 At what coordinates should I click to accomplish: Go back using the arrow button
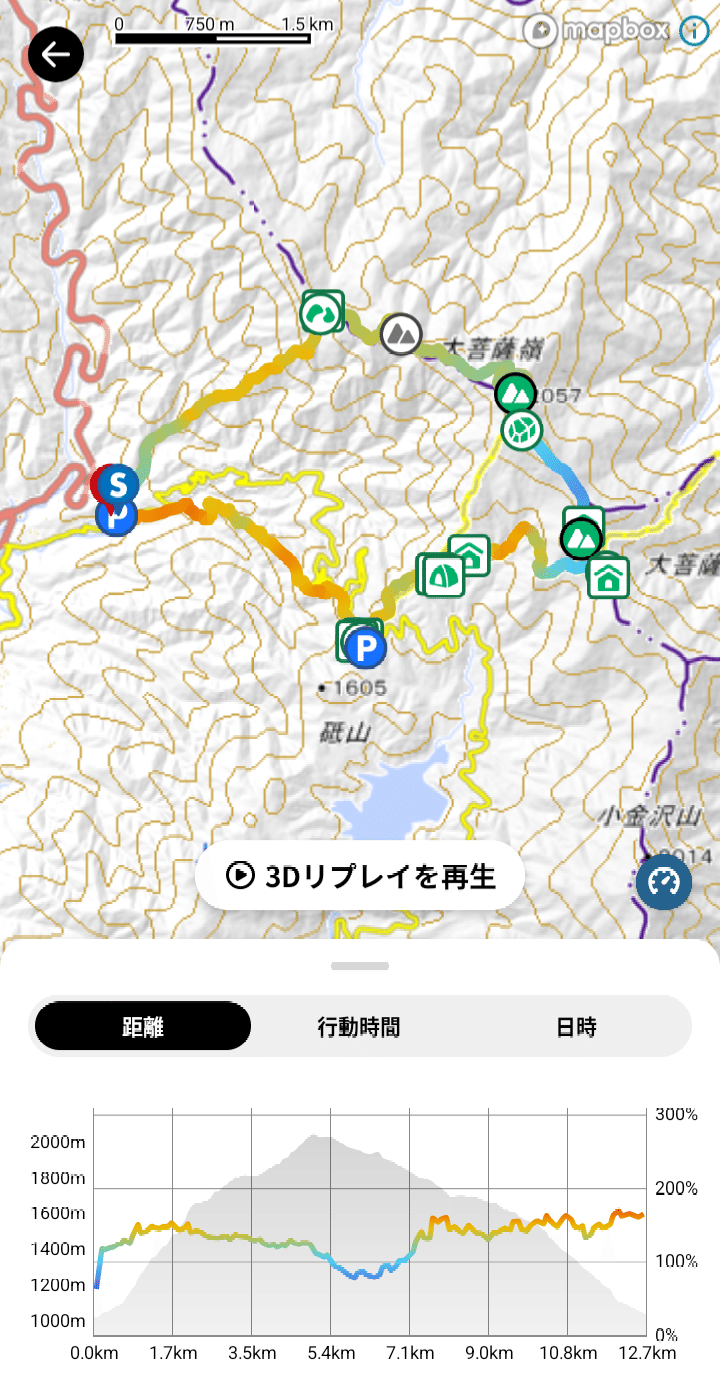point(56,54)
